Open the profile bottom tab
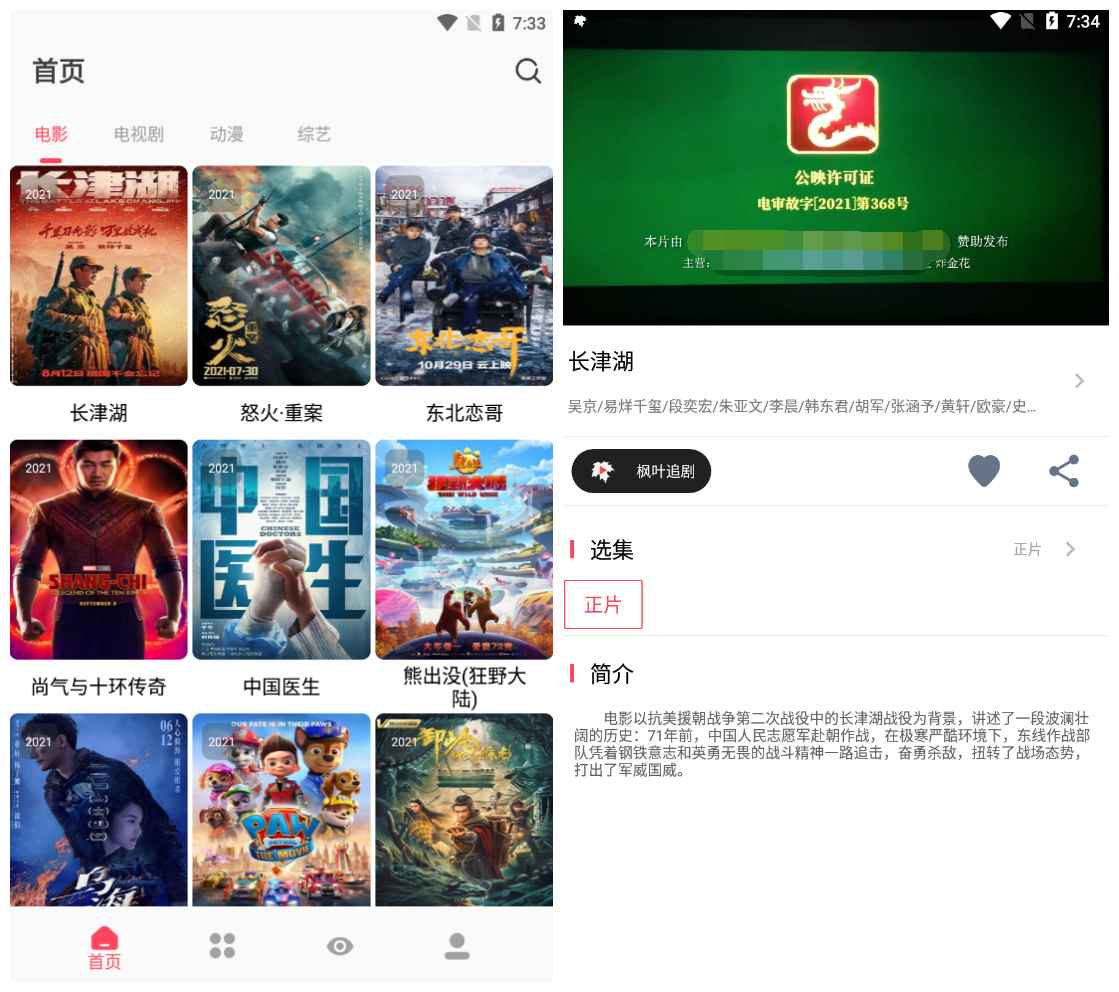Viewport: 1119px width, 992px height. pyautogui.click(x=457, y=946)
